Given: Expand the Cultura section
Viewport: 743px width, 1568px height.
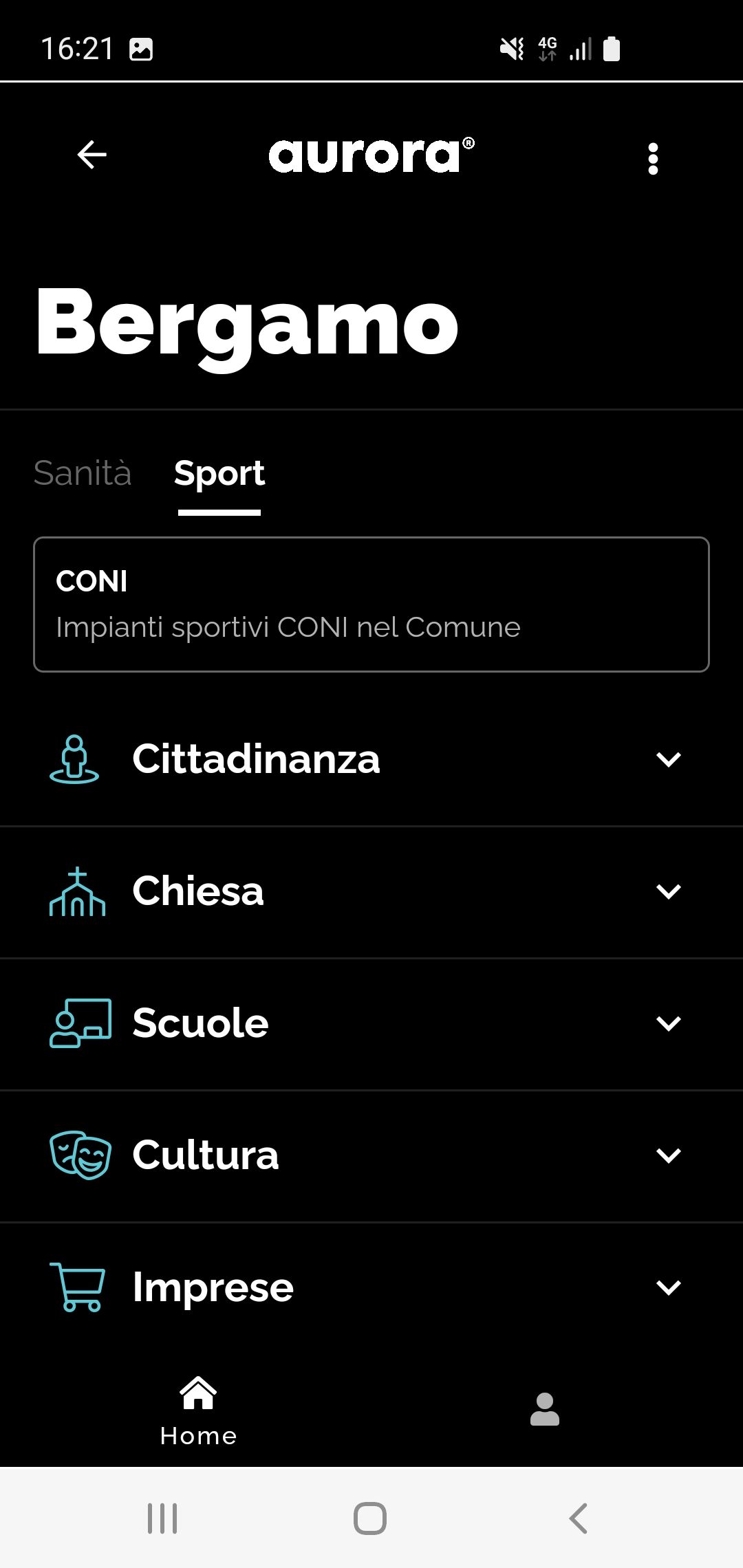Looking at the screenshot, I should (371, 1155).
